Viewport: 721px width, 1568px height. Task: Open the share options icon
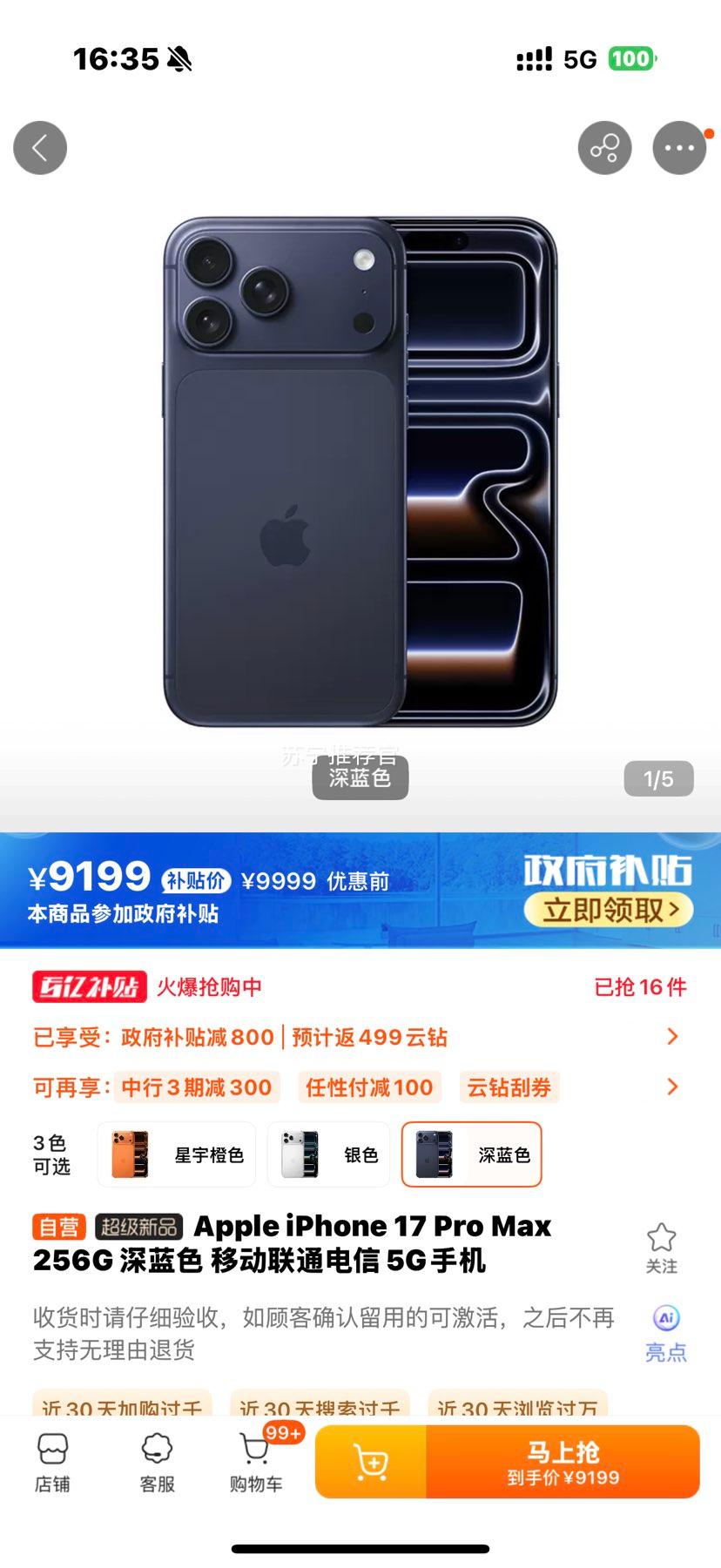(604, 148)
